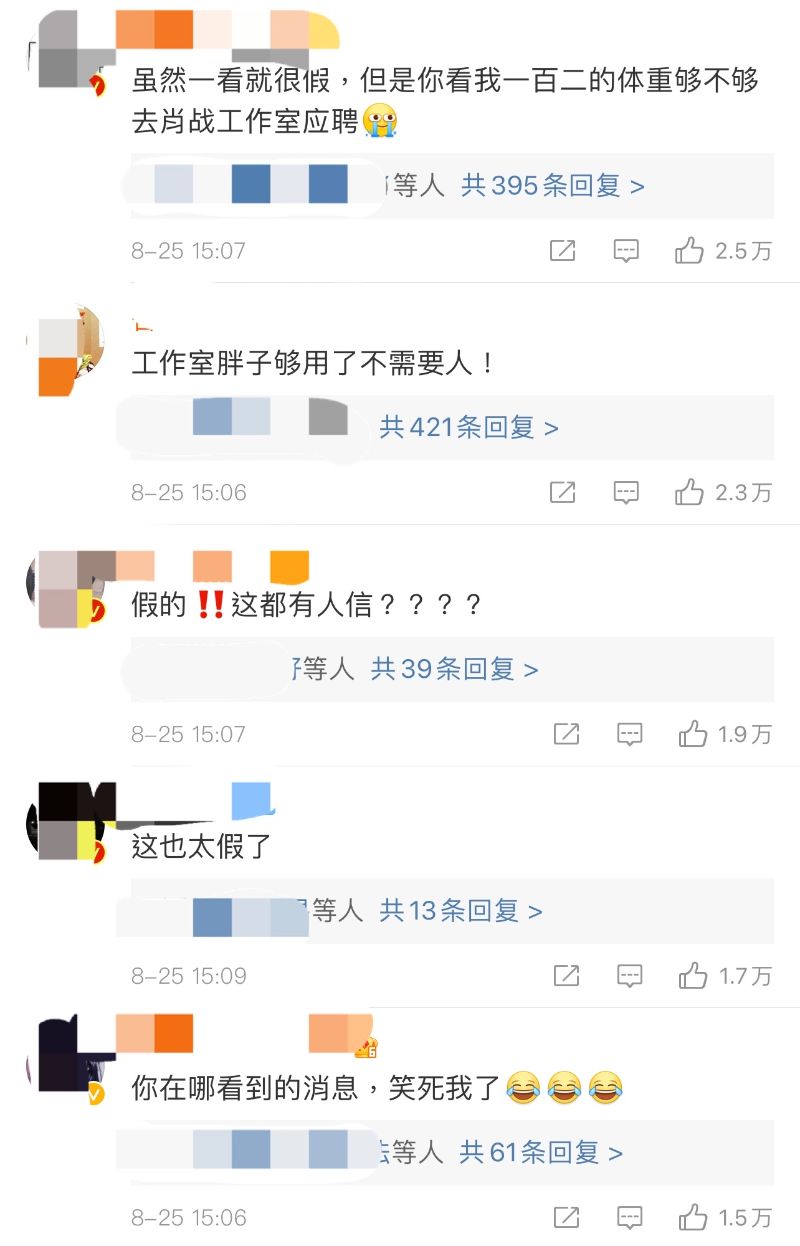The height and width of the screenshot is (1246, 800).
Task: Expand the 39 replies thread
Action: pyautogui.click(x=454, y=669)
